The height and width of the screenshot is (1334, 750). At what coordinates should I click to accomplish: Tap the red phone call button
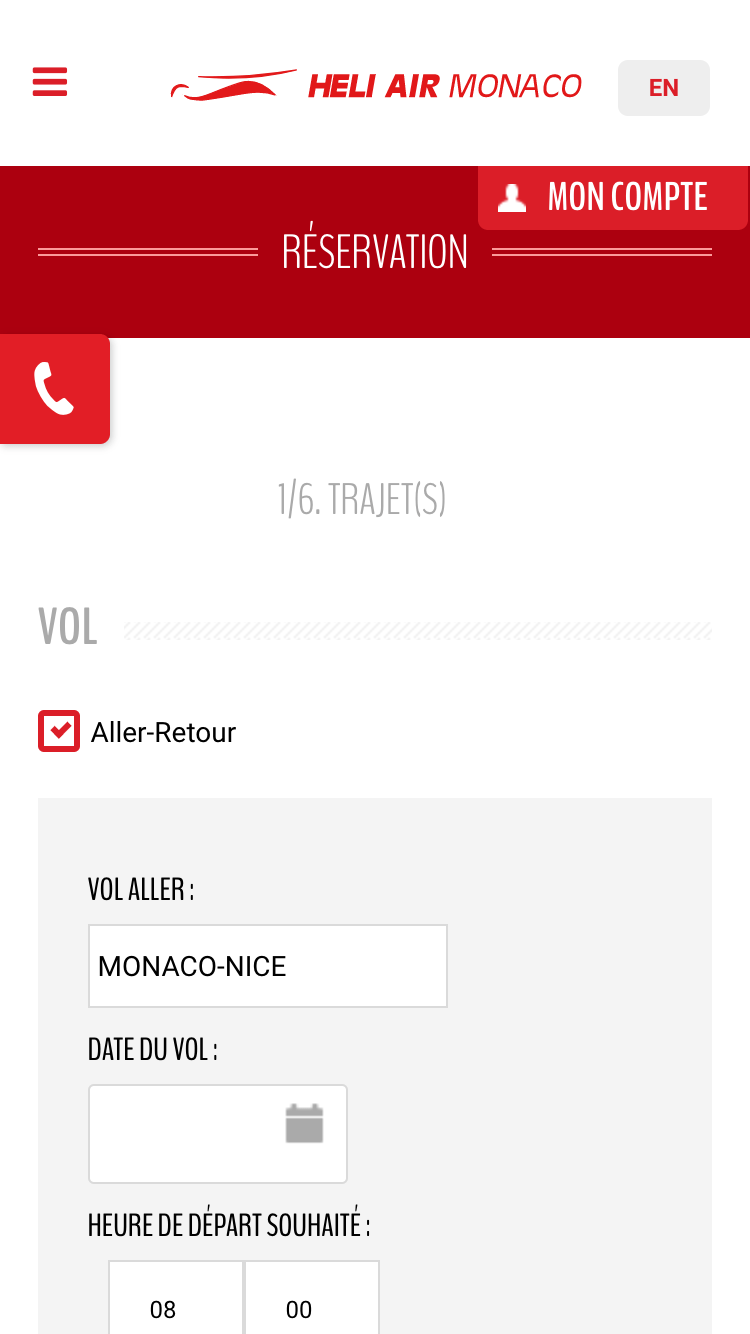(x=54, y=388)
